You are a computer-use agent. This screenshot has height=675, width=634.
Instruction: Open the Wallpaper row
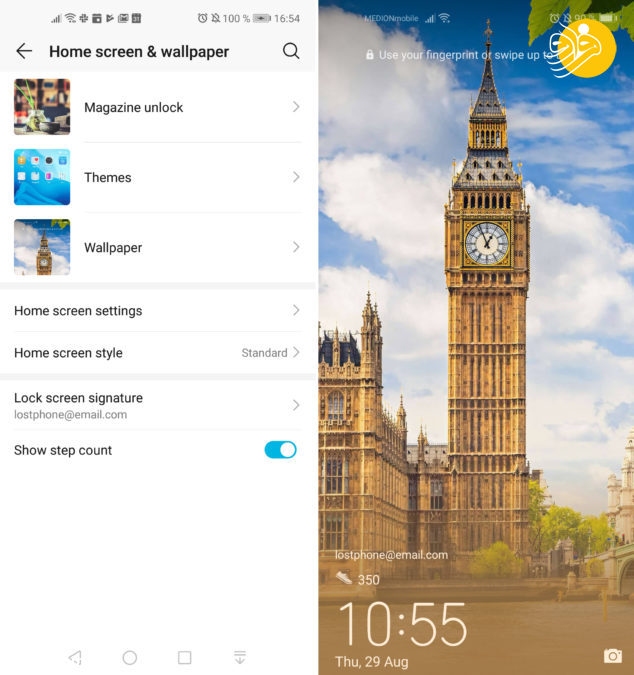click(158, 247)
